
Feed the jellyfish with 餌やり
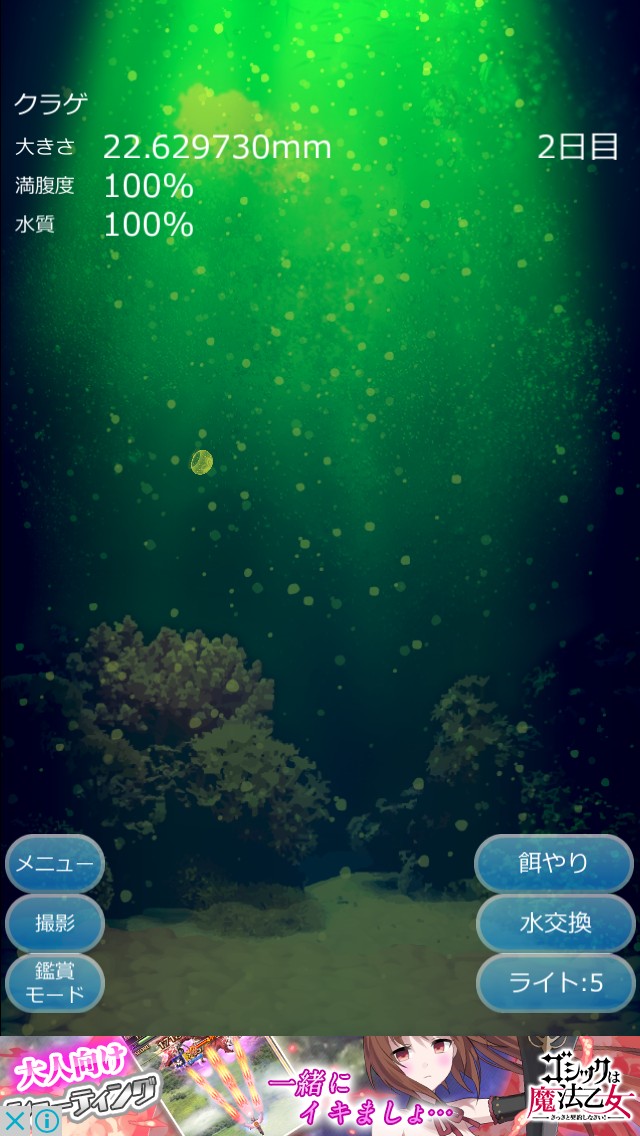(554, 864)
